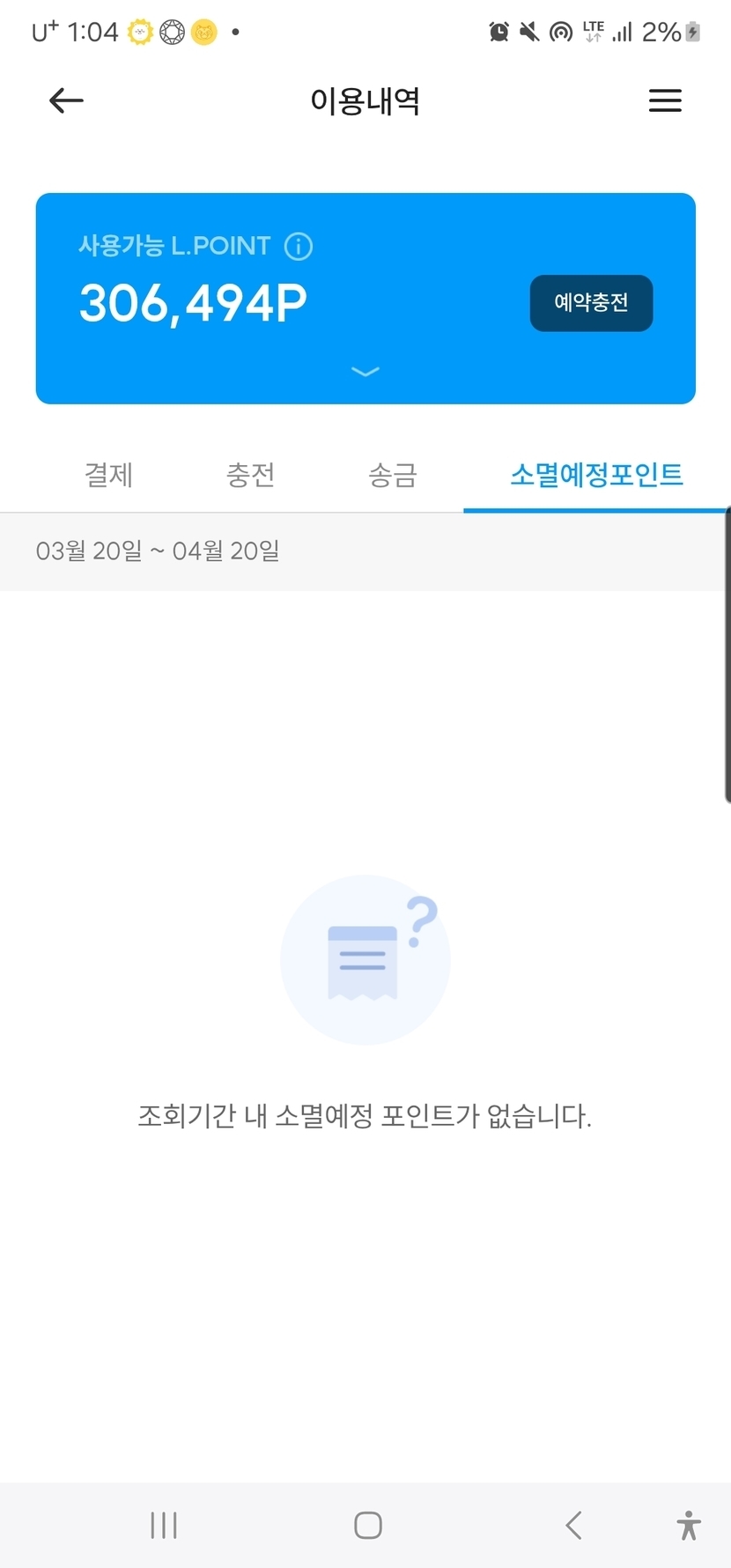The height and width of the screenshot is (1568, 731).
Task: Go to the system home screen
Action: tap(367, 1525)
